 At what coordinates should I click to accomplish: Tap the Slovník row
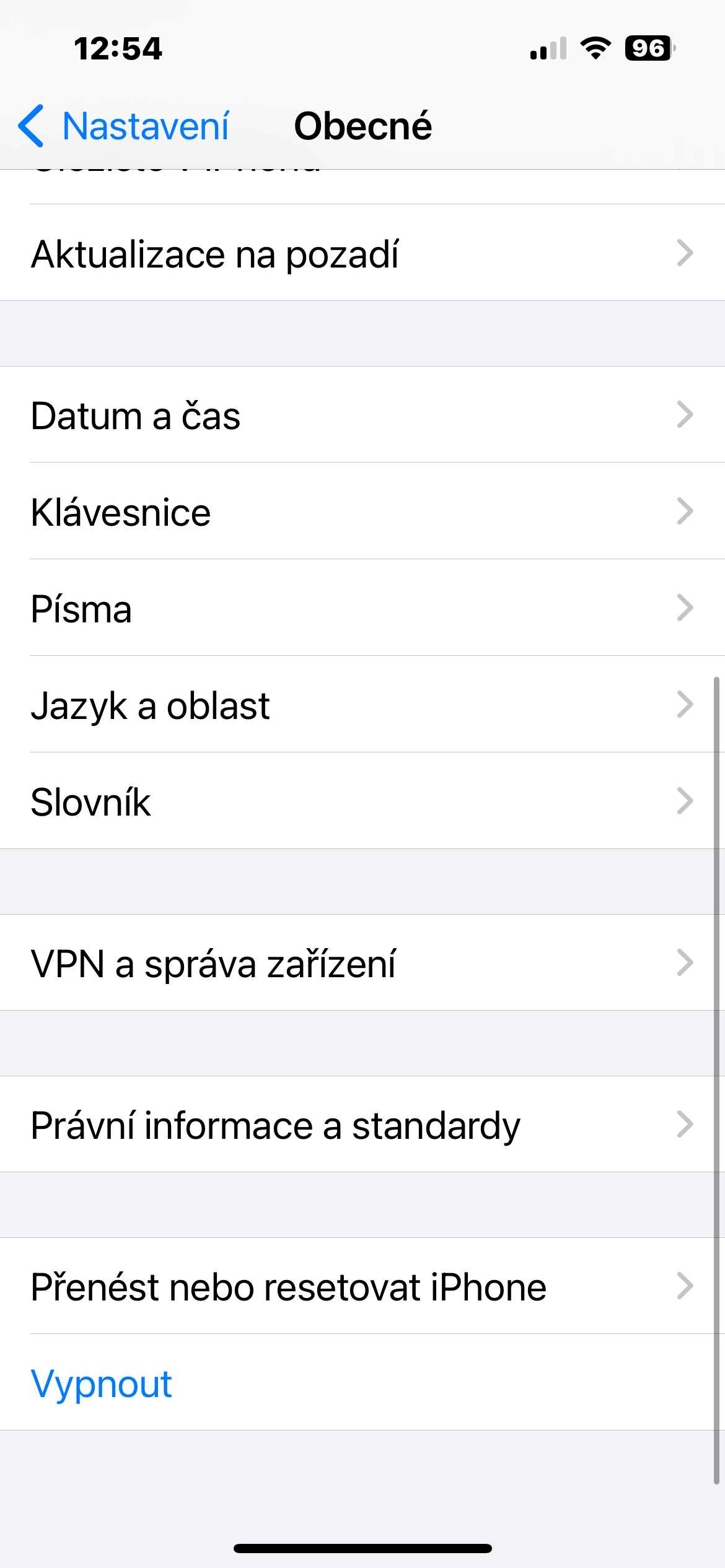point(362,801)
